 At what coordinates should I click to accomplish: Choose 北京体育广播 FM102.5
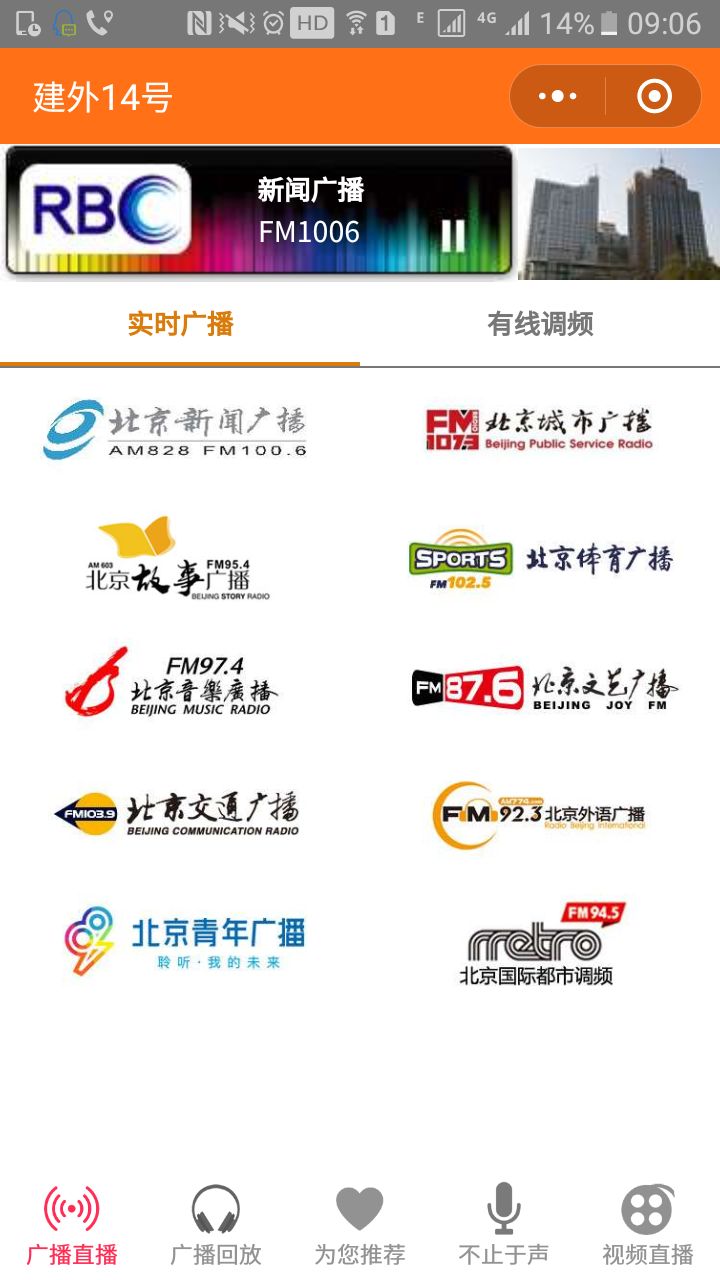[541, 558]
